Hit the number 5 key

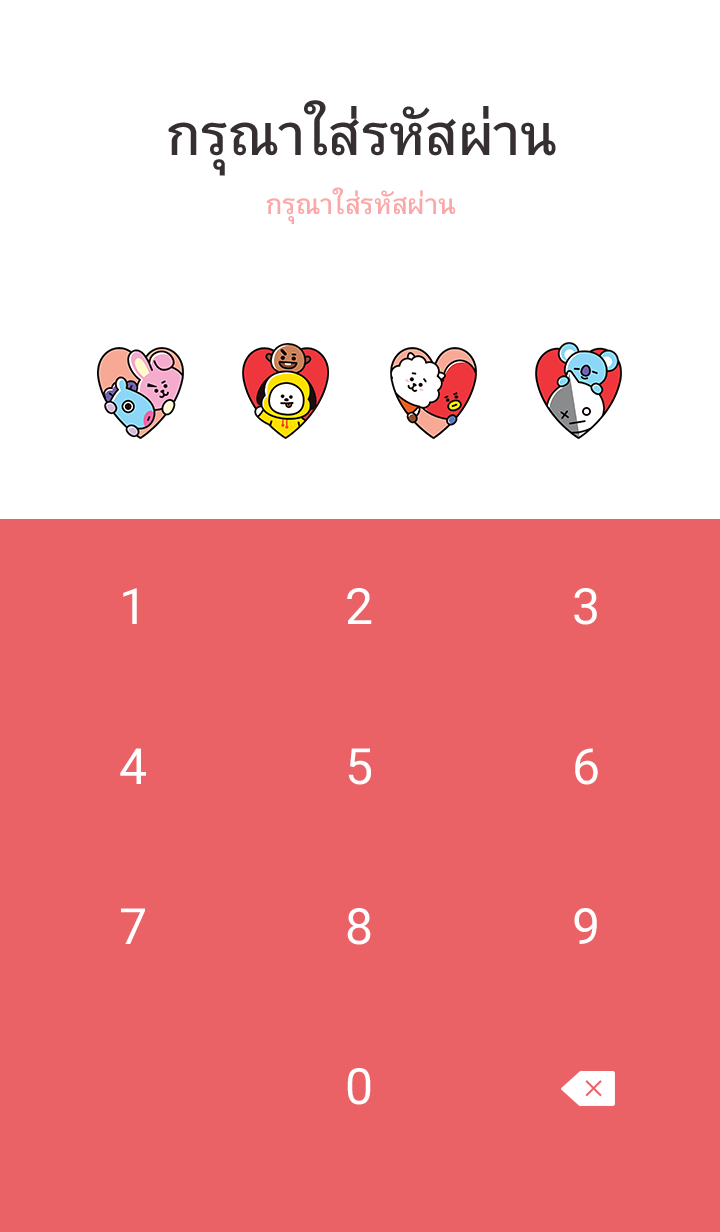pyautogui.click(x=359, y=767)
